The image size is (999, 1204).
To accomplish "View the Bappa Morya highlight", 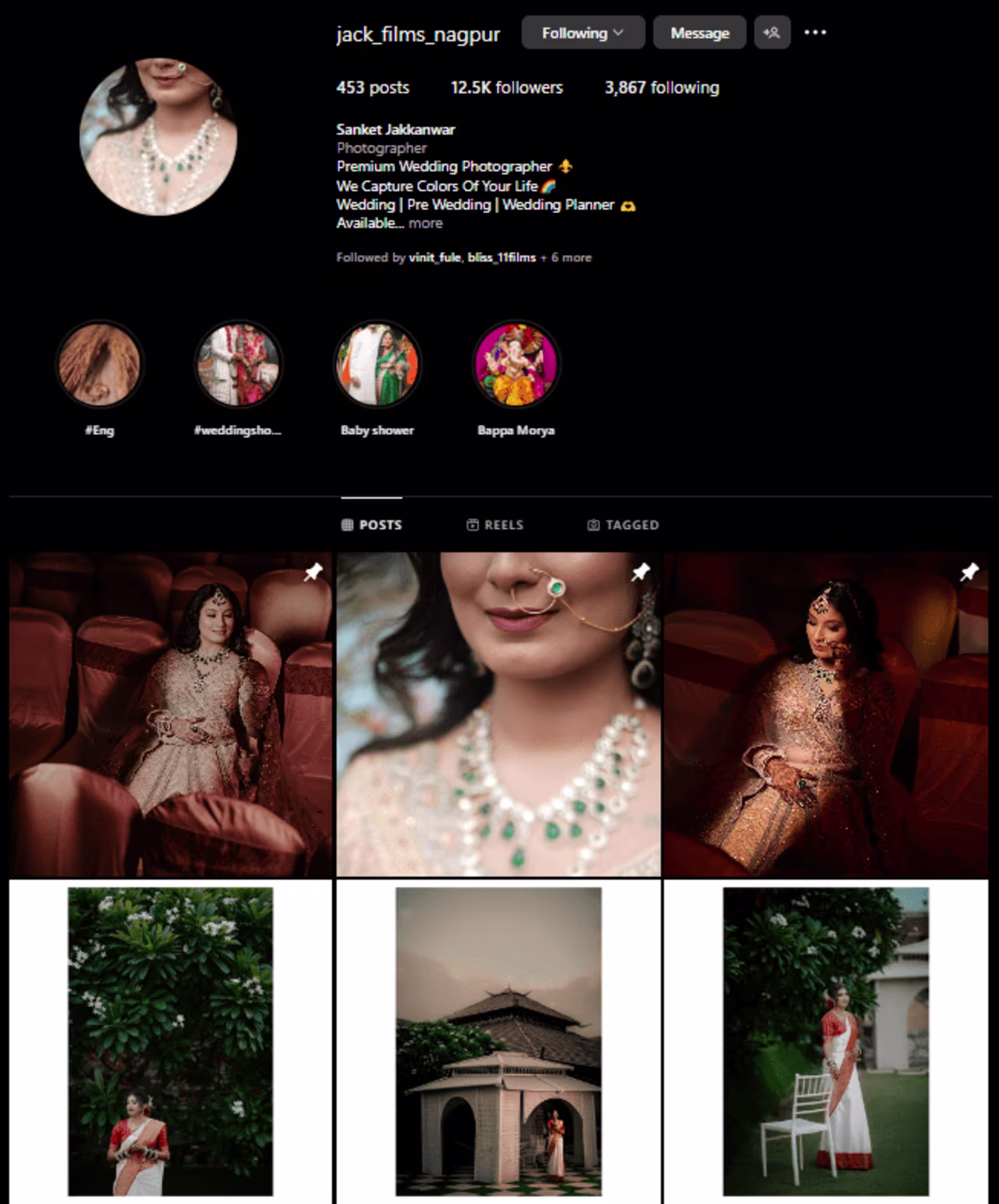I will pyautogui.click(x=516, y=365).
